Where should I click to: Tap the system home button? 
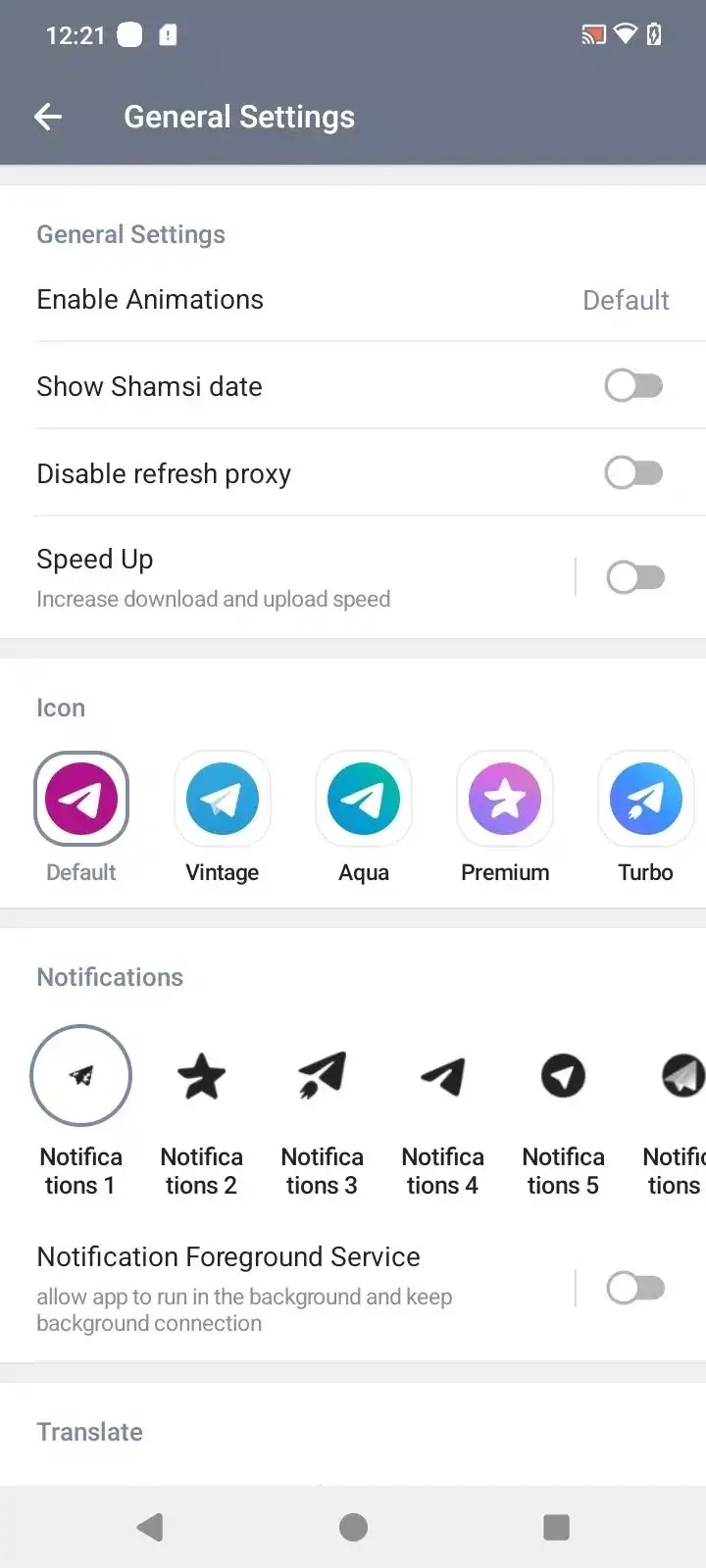coord(353,1527)
